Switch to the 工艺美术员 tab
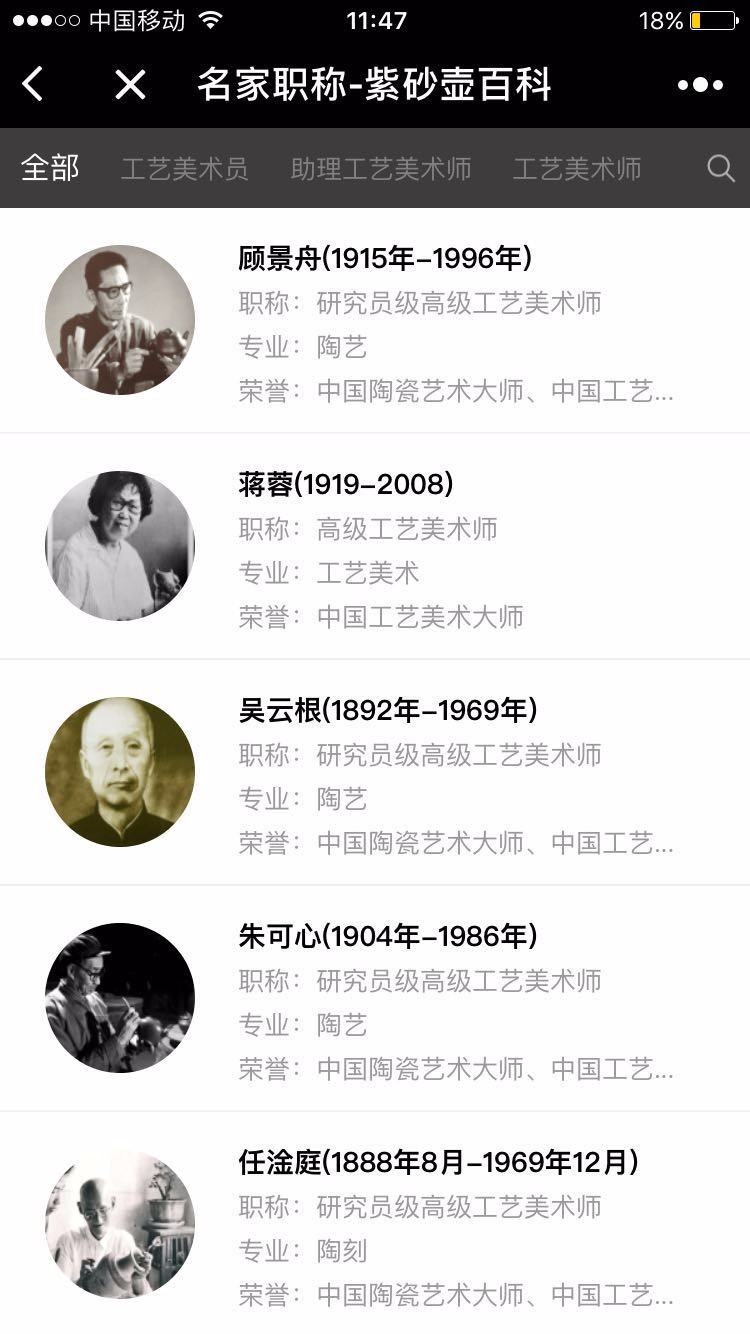This screenshot has width=750, height=1334. coord(185,168)
